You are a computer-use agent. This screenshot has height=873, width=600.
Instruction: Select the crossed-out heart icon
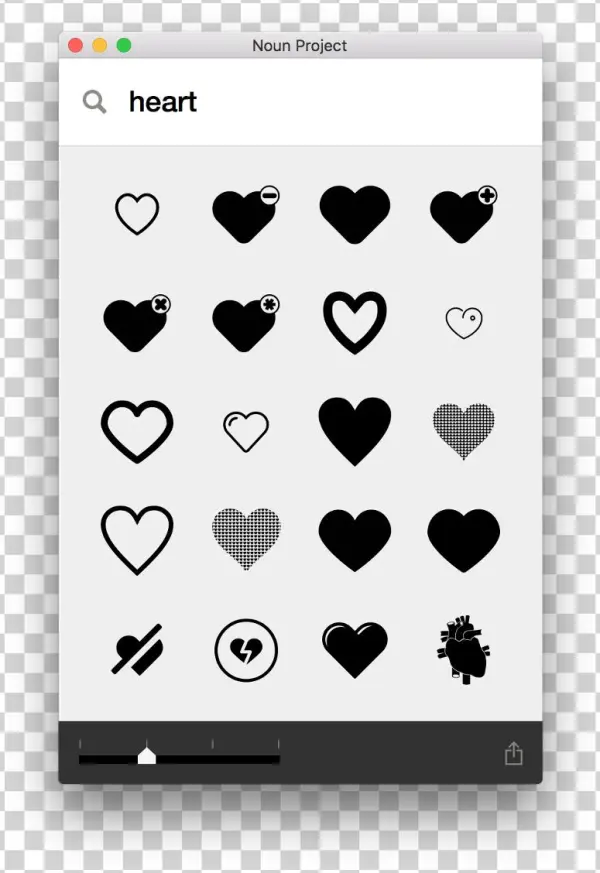137,651
